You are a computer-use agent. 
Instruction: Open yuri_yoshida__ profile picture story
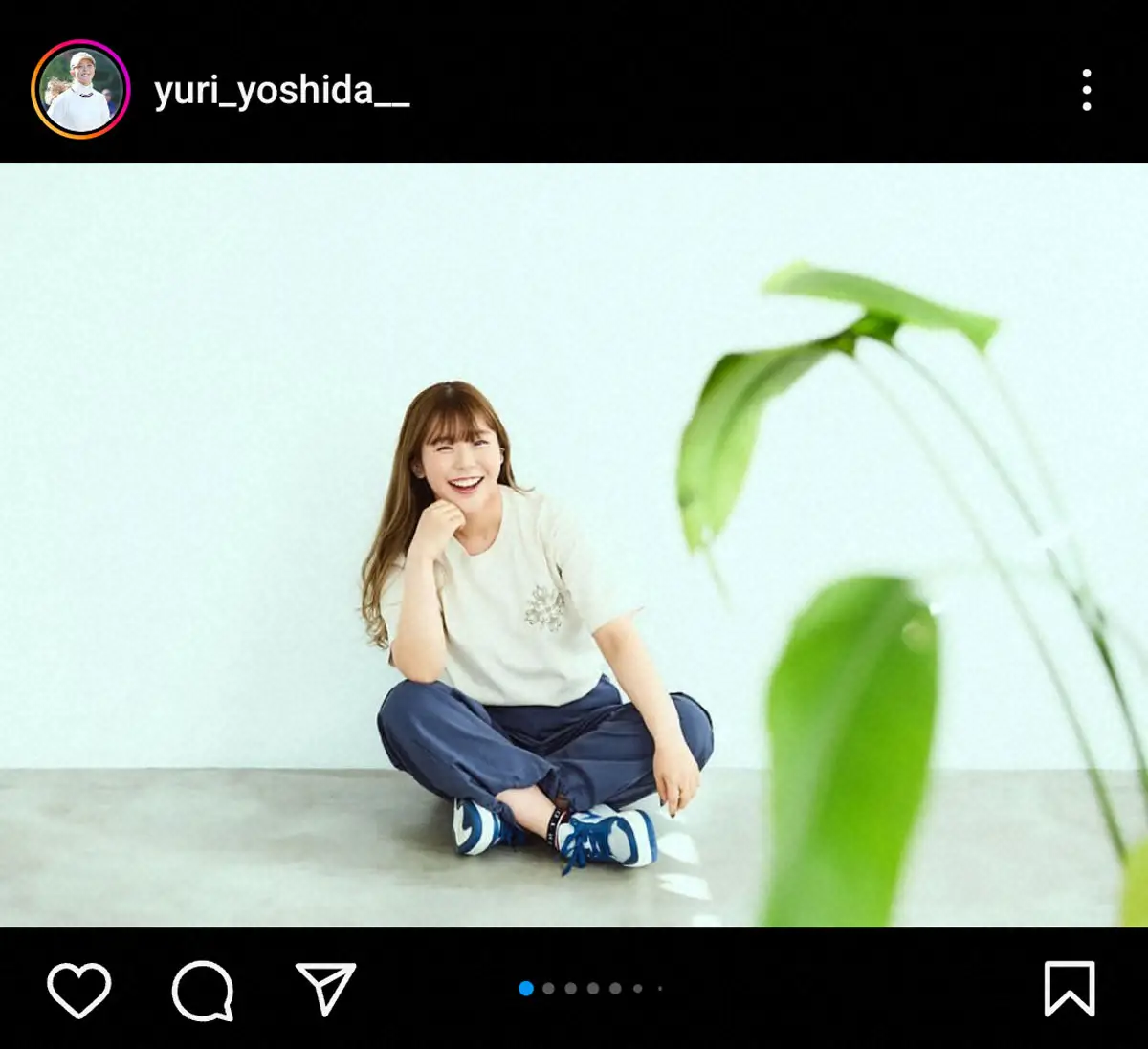click(80, 90)
